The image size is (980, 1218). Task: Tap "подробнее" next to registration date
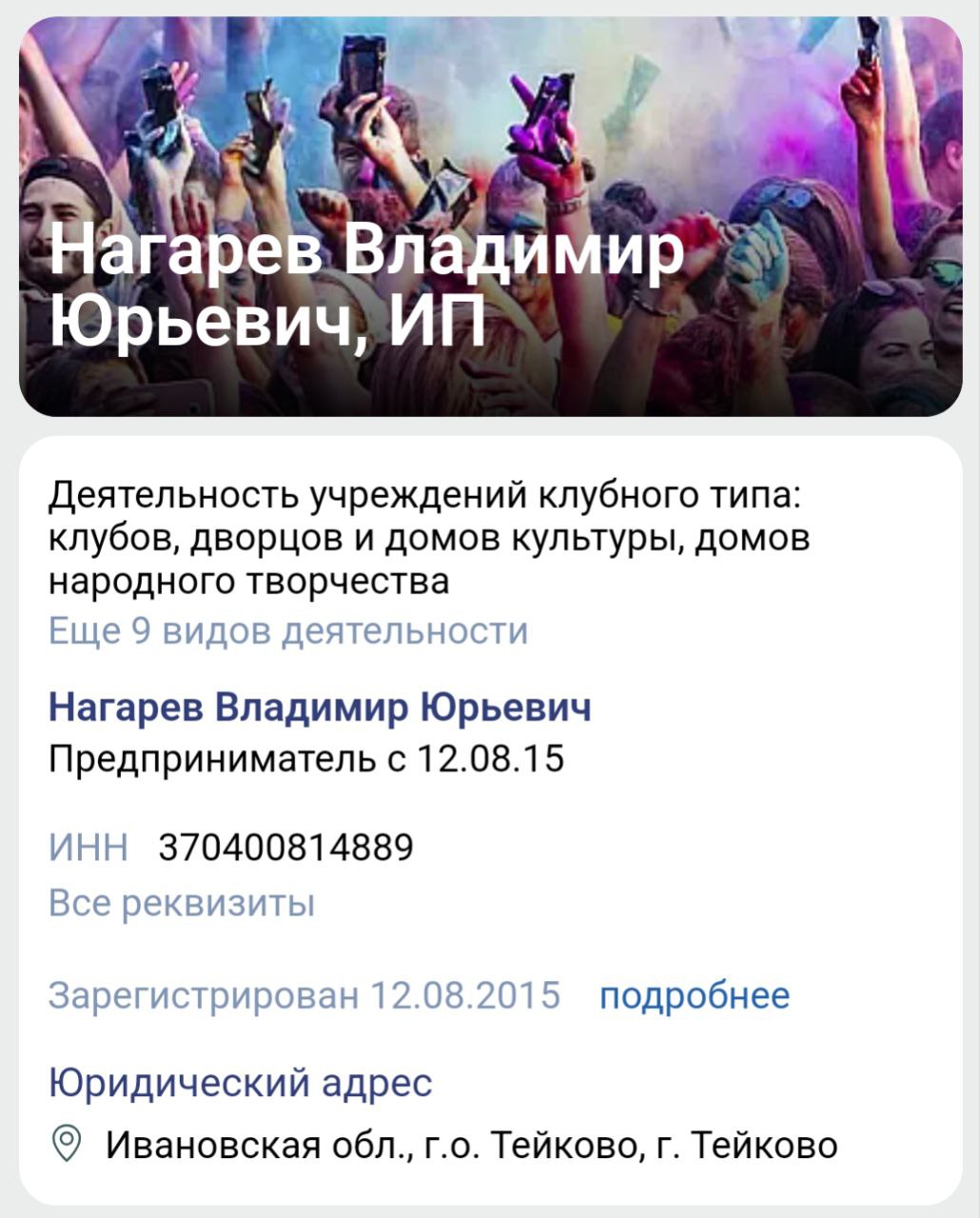(694, 995)
